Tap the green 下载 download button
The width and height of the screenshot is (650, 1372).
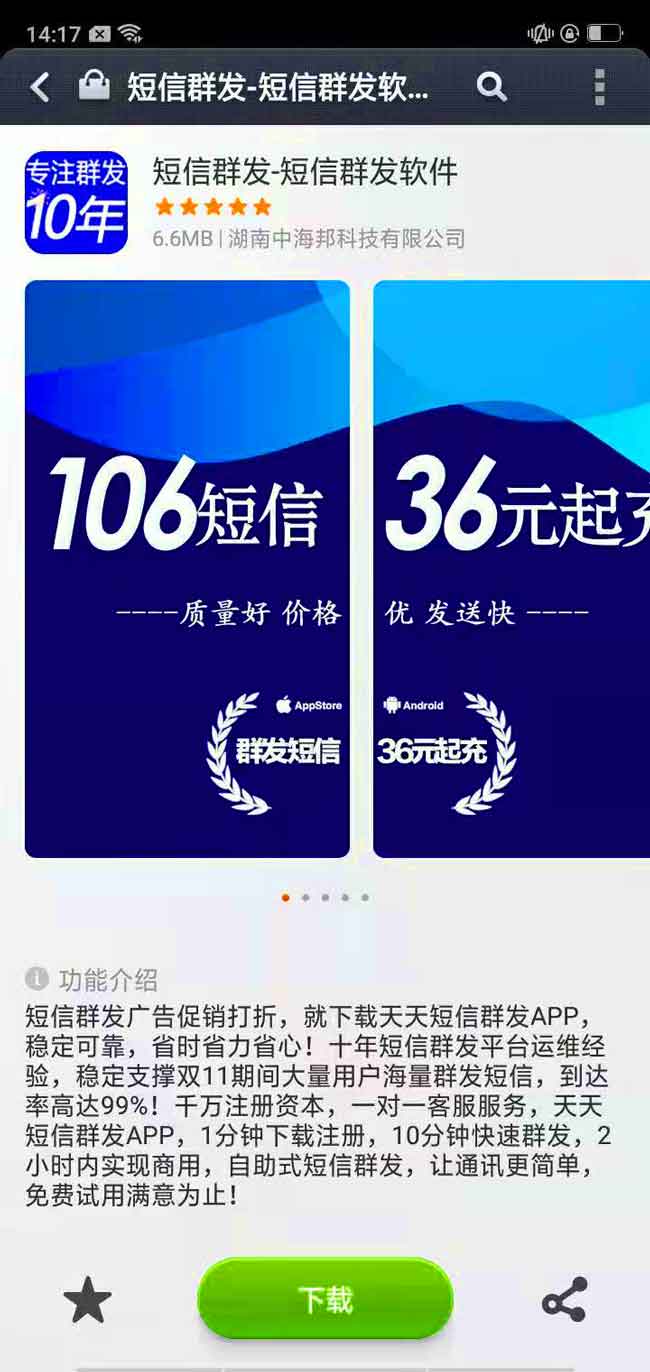(325, 1299)
